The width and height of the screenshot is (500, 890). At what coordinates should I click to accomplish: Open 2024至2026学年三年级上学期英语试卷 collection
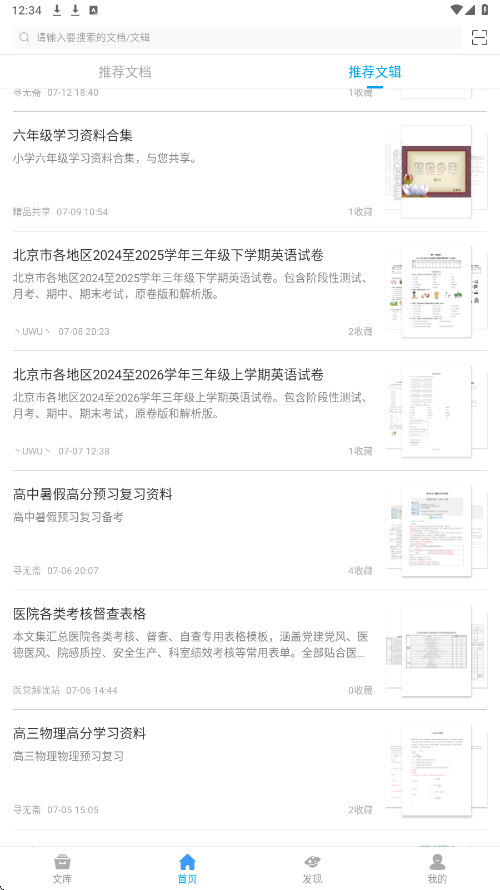250,411
